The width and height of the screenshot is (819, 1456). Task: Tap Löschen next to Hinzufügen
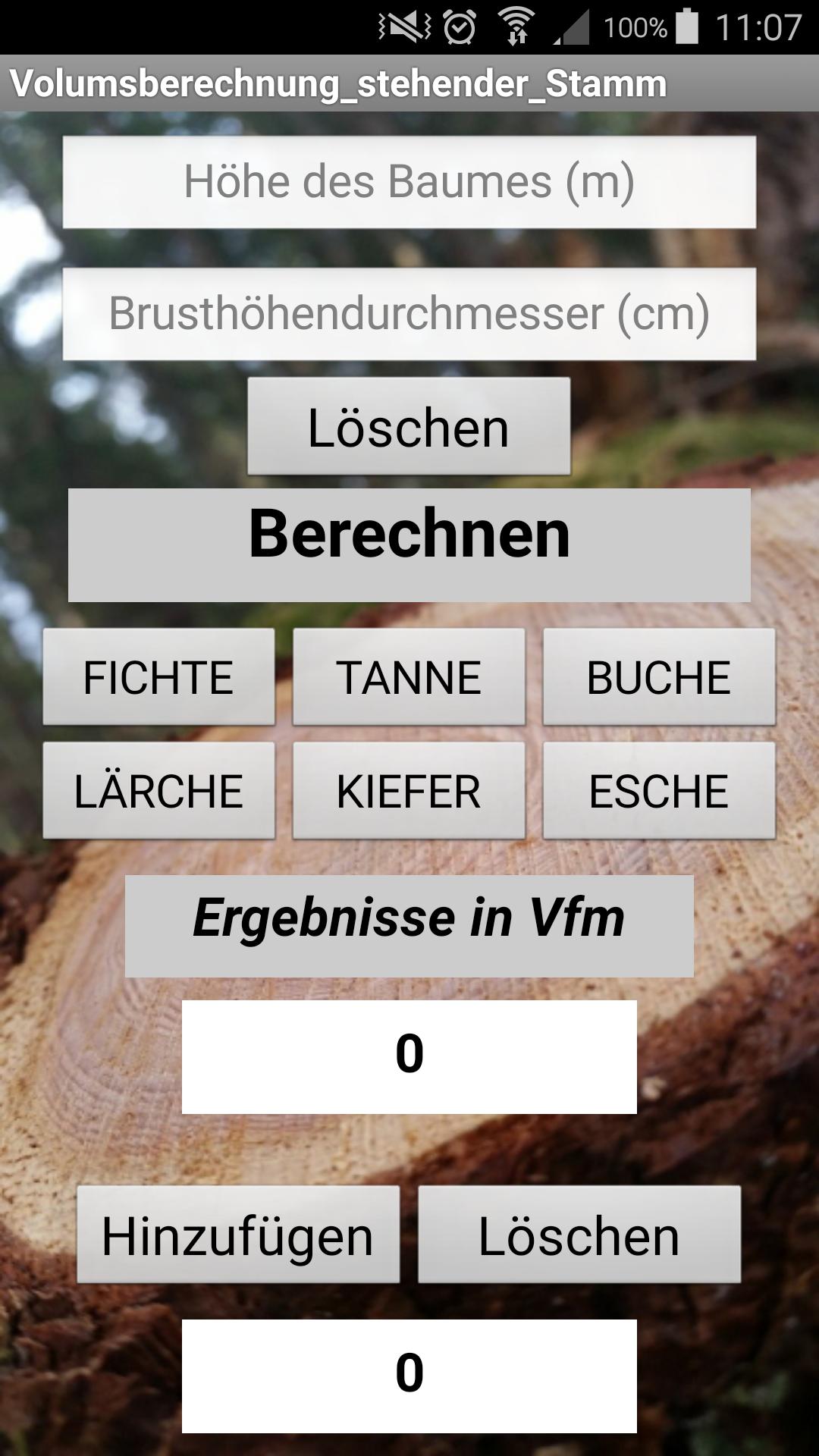click(579, 1235)
